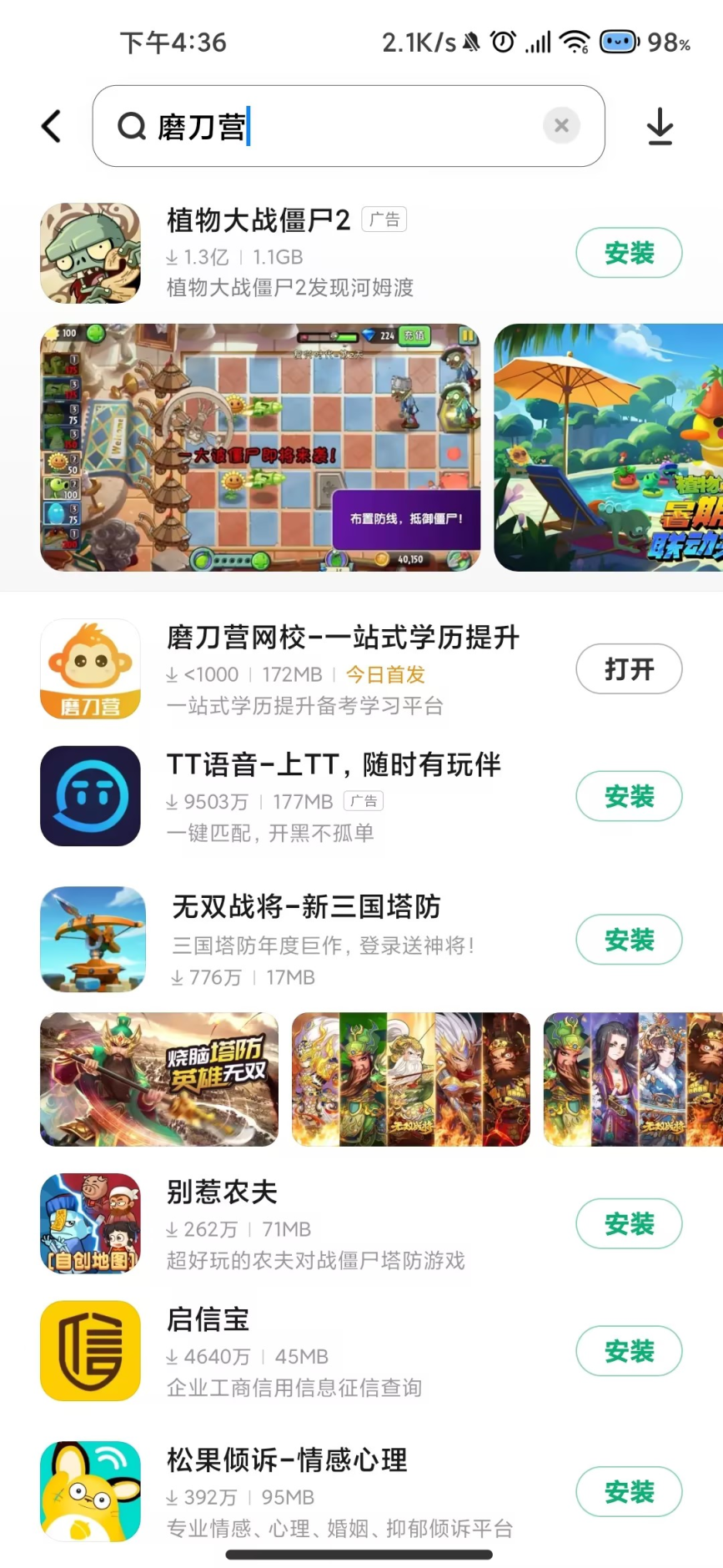Viewport: 723px width, 1568px height.
Task: Install 植物大战僵尸2
Action: click(x=629, y=253)
